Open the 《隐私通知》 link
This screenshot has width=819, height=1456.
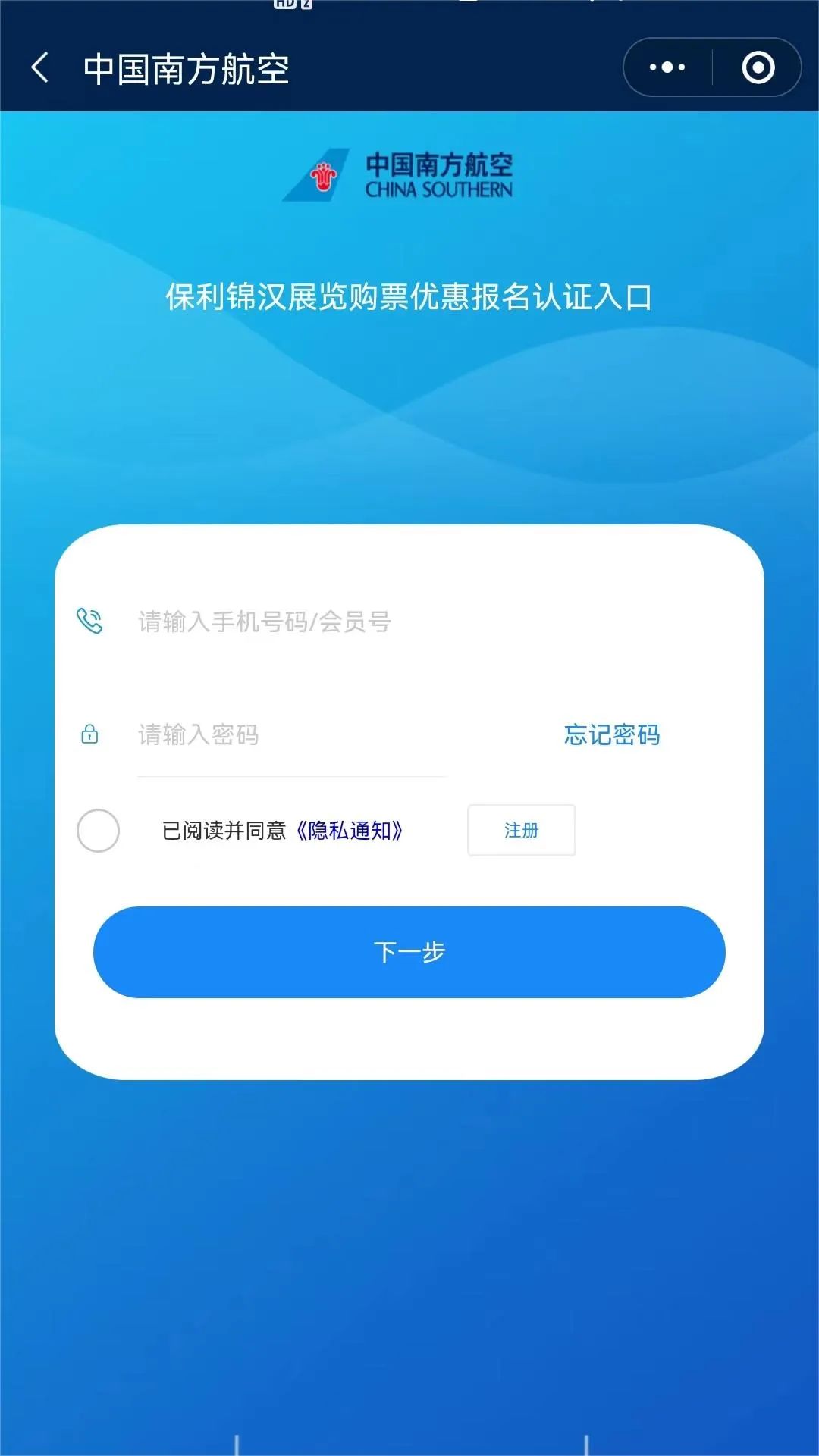pos(350,831)
